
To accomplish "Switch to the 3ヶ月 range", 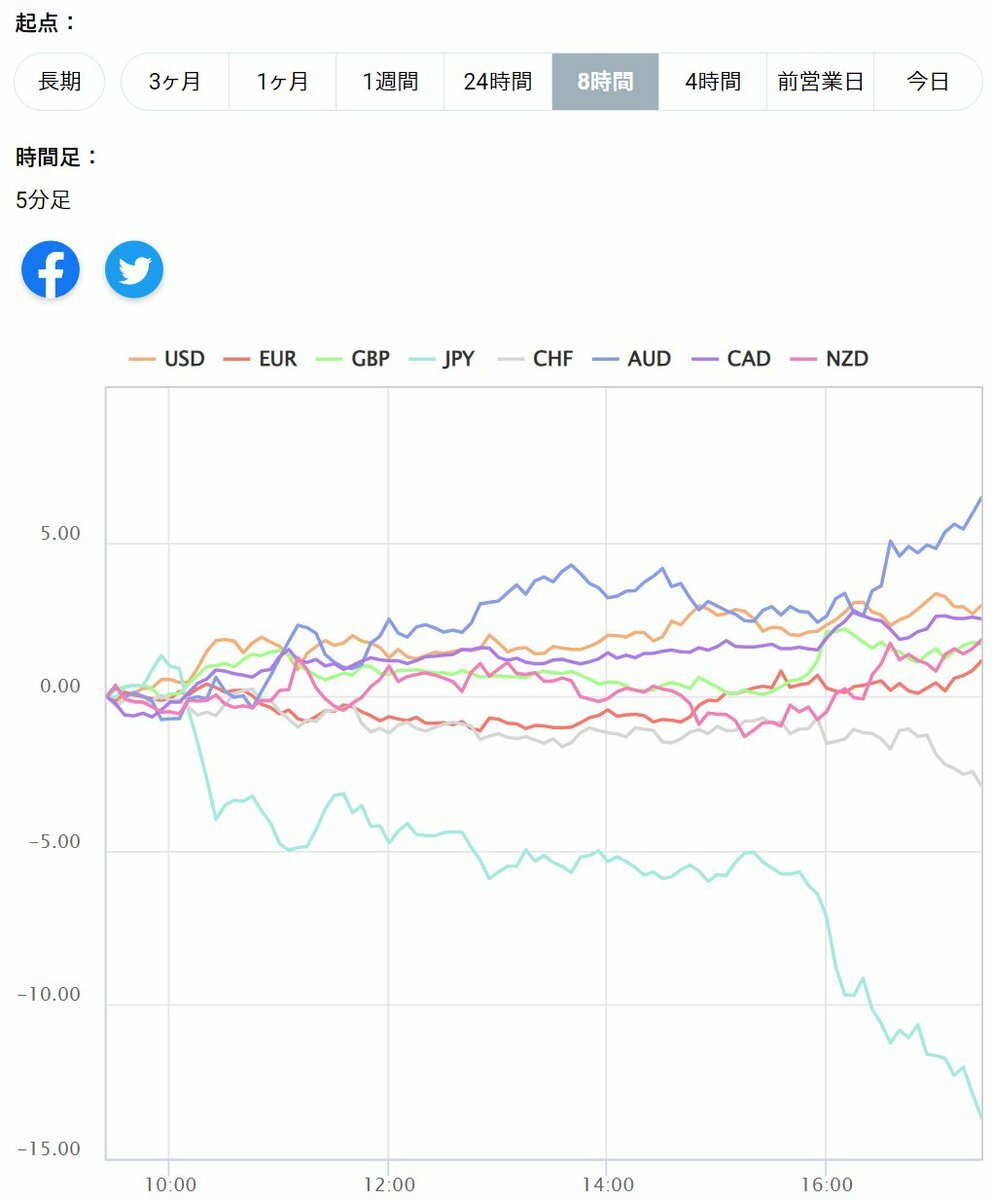I will pos(175,82).
